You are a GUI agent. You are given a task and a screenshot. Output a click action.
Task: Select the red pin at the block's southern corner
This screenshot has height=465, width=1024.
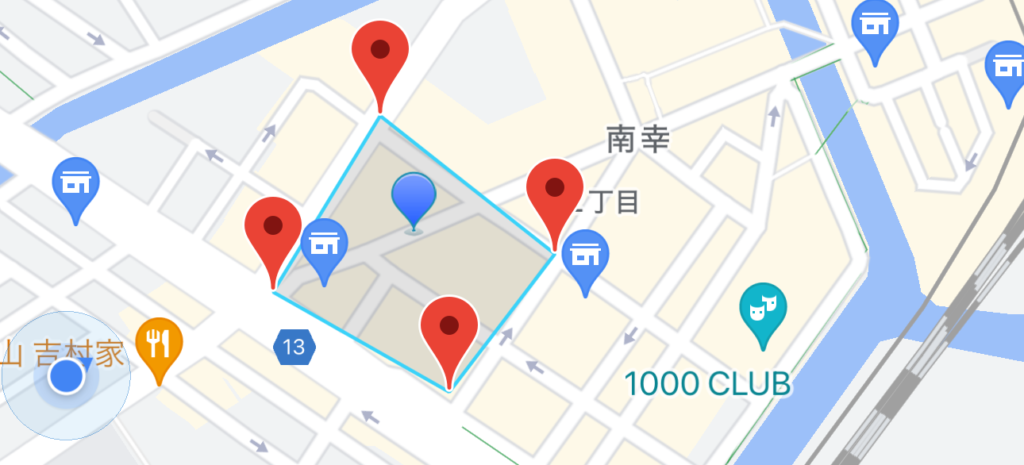450,330
